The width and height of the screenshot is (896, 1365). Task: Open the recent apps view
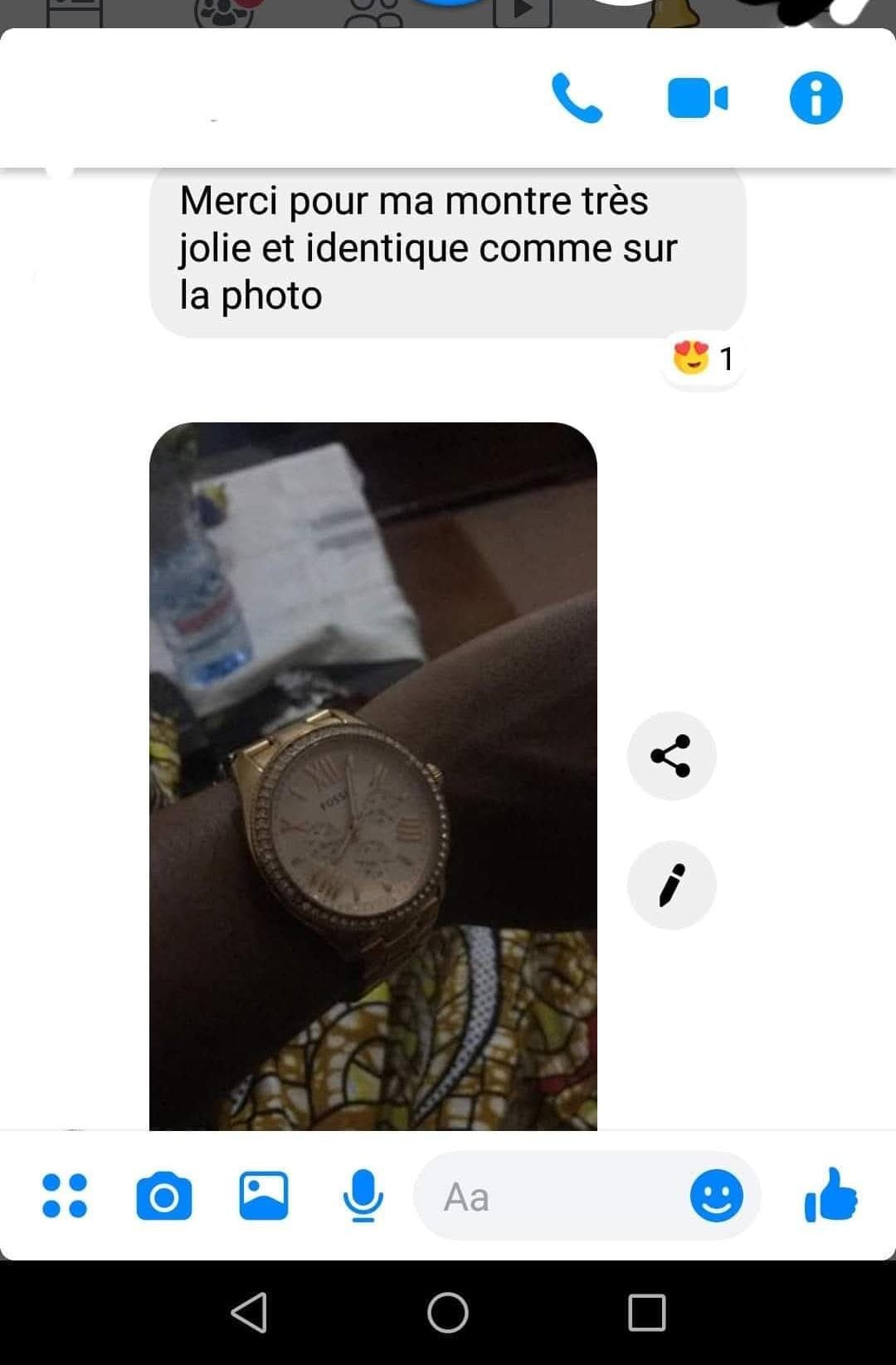(x=647, y=1313)
